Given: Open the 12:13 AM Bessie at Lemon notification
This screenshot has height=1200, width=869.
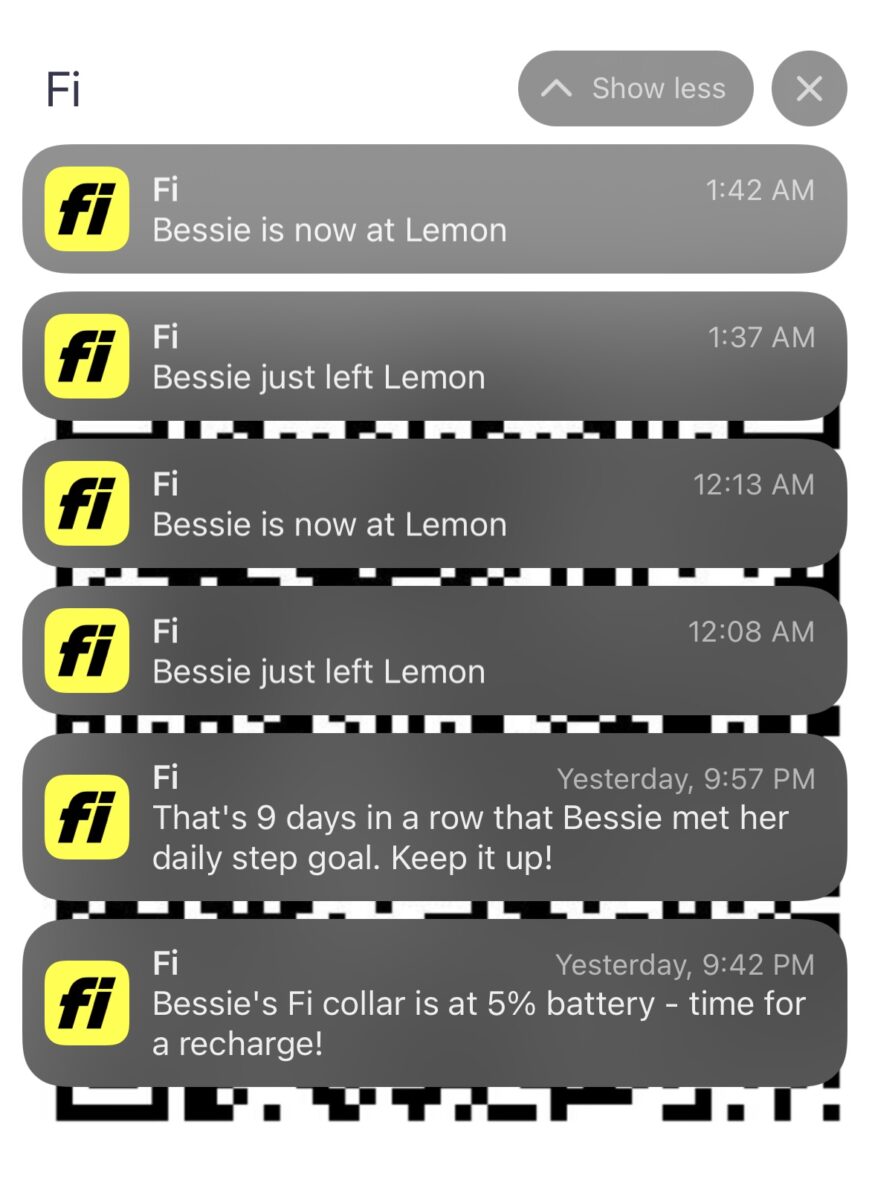Looking at the screenshot, I should (434, 503).
